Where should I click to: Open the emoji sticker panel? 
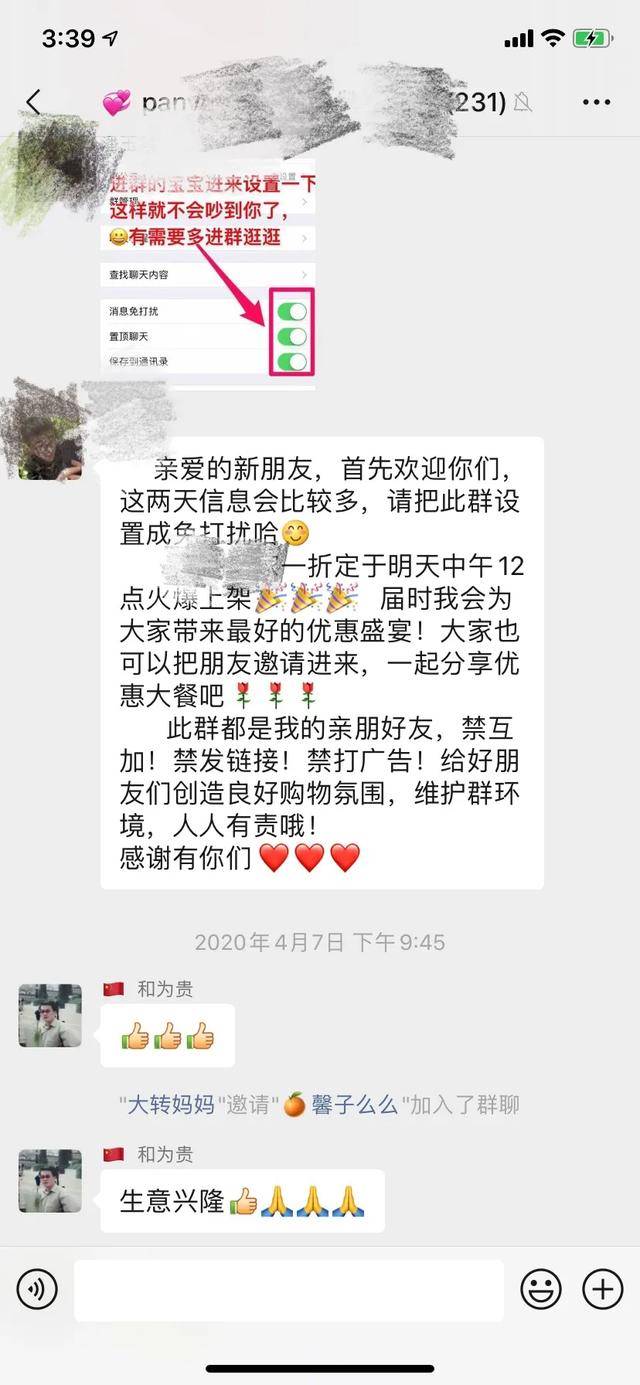[541, 1290]
